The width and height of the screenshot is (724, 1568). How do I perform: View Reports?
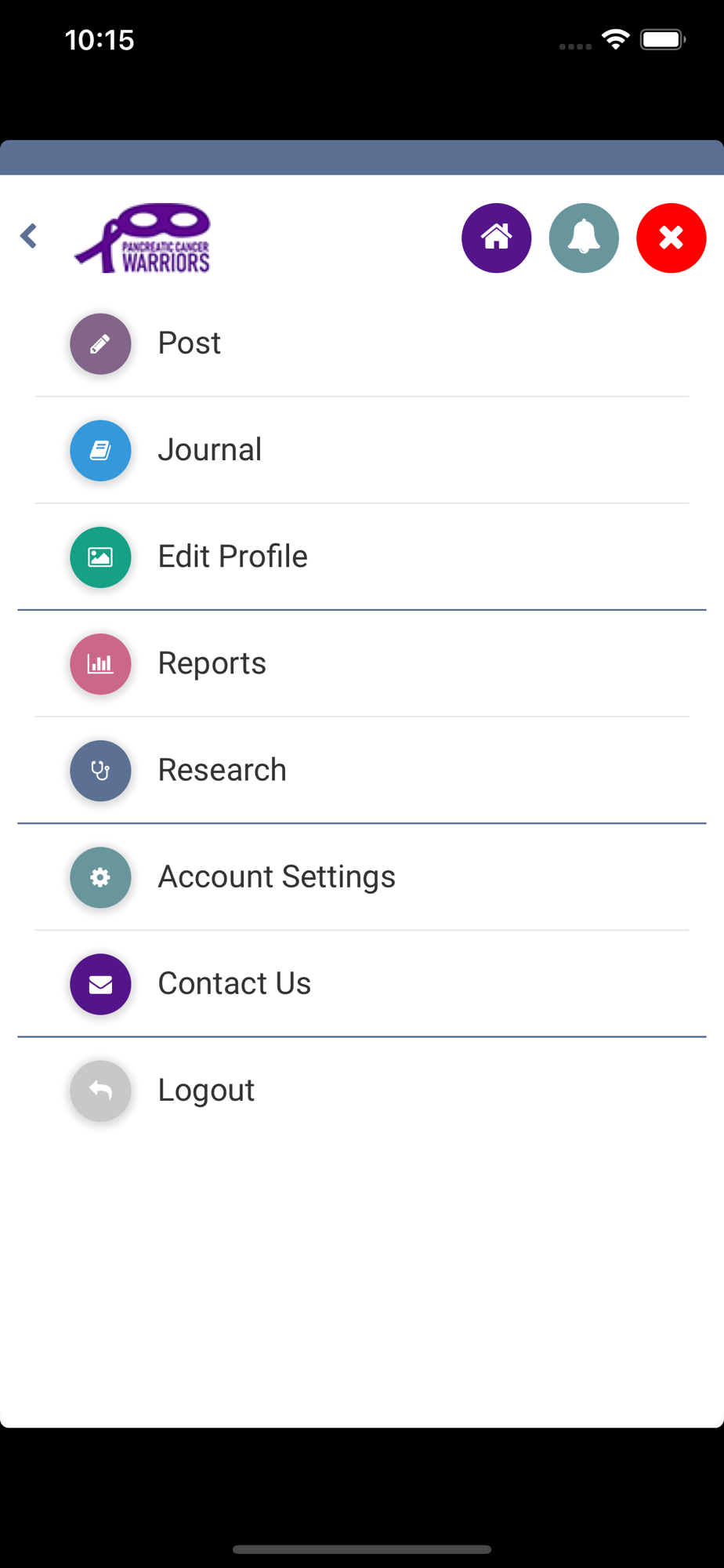362,663
